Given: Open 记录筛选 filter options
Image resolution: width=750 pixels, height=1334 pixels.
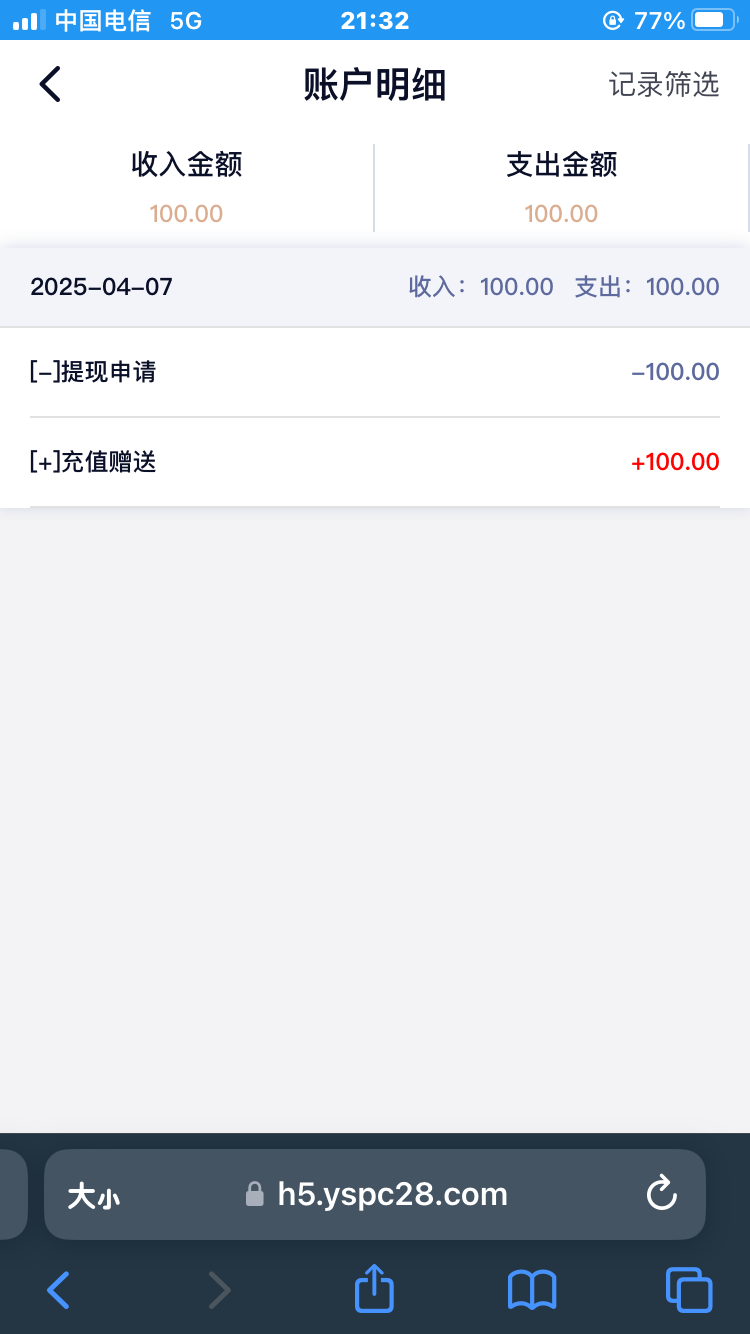Looking at the screenshot, I should point(664,85).
